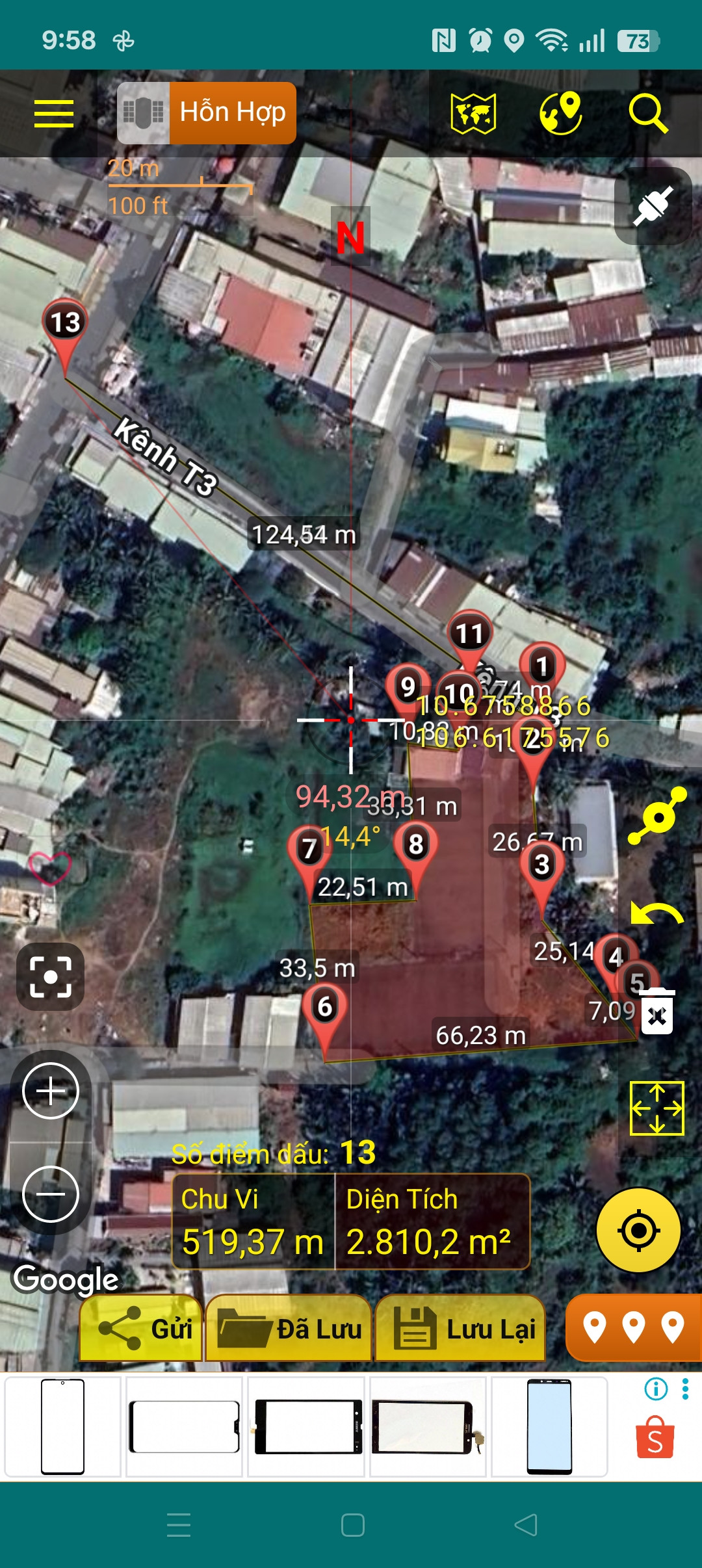The width and height of the screenshot is (702, 1568).
Task: Tap the focus frame target icon
Action: coord(50,976)
